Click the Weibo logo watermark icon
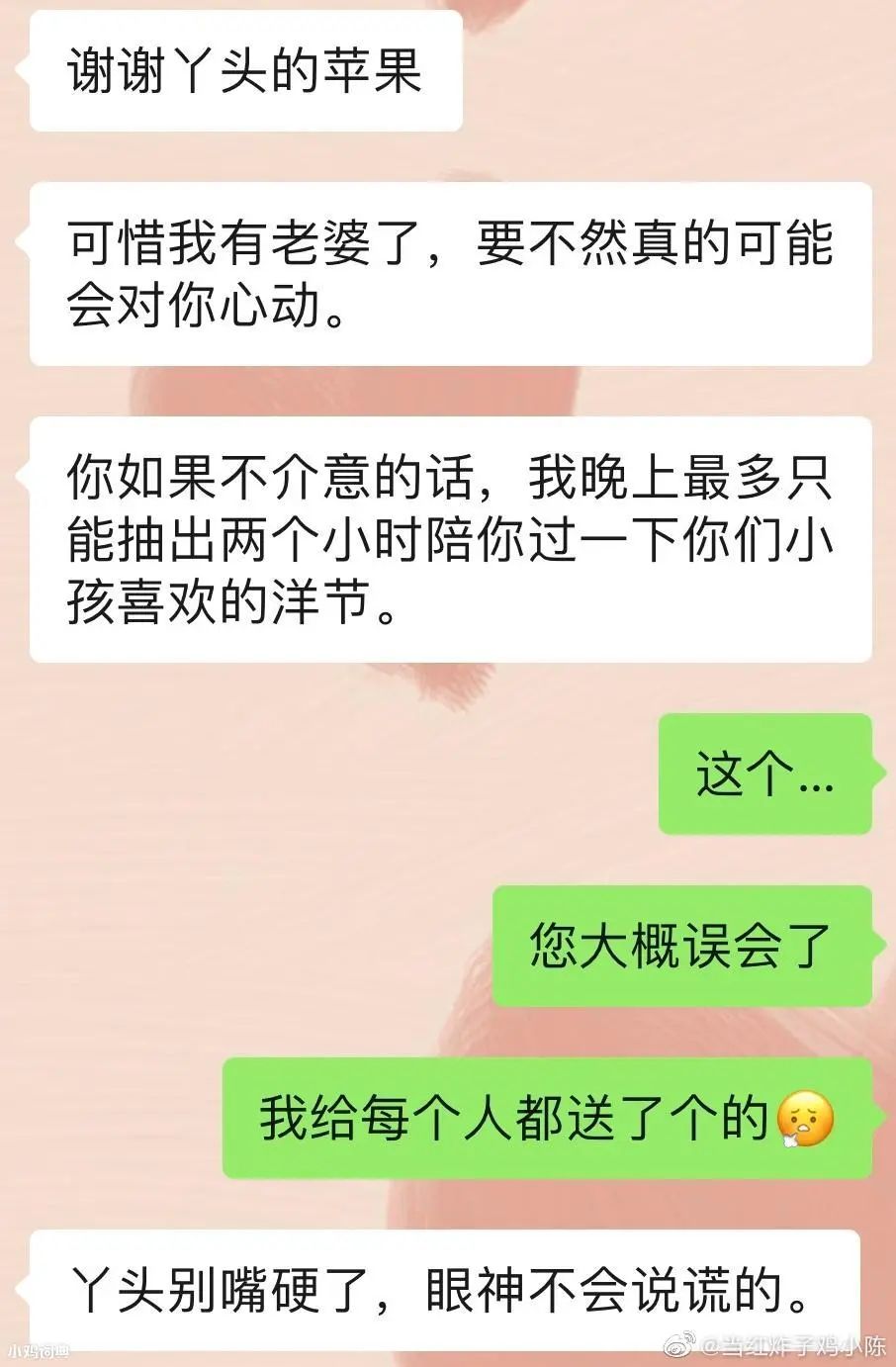Viewport: 896px width, 1367px height. [x=676, y=1345]
